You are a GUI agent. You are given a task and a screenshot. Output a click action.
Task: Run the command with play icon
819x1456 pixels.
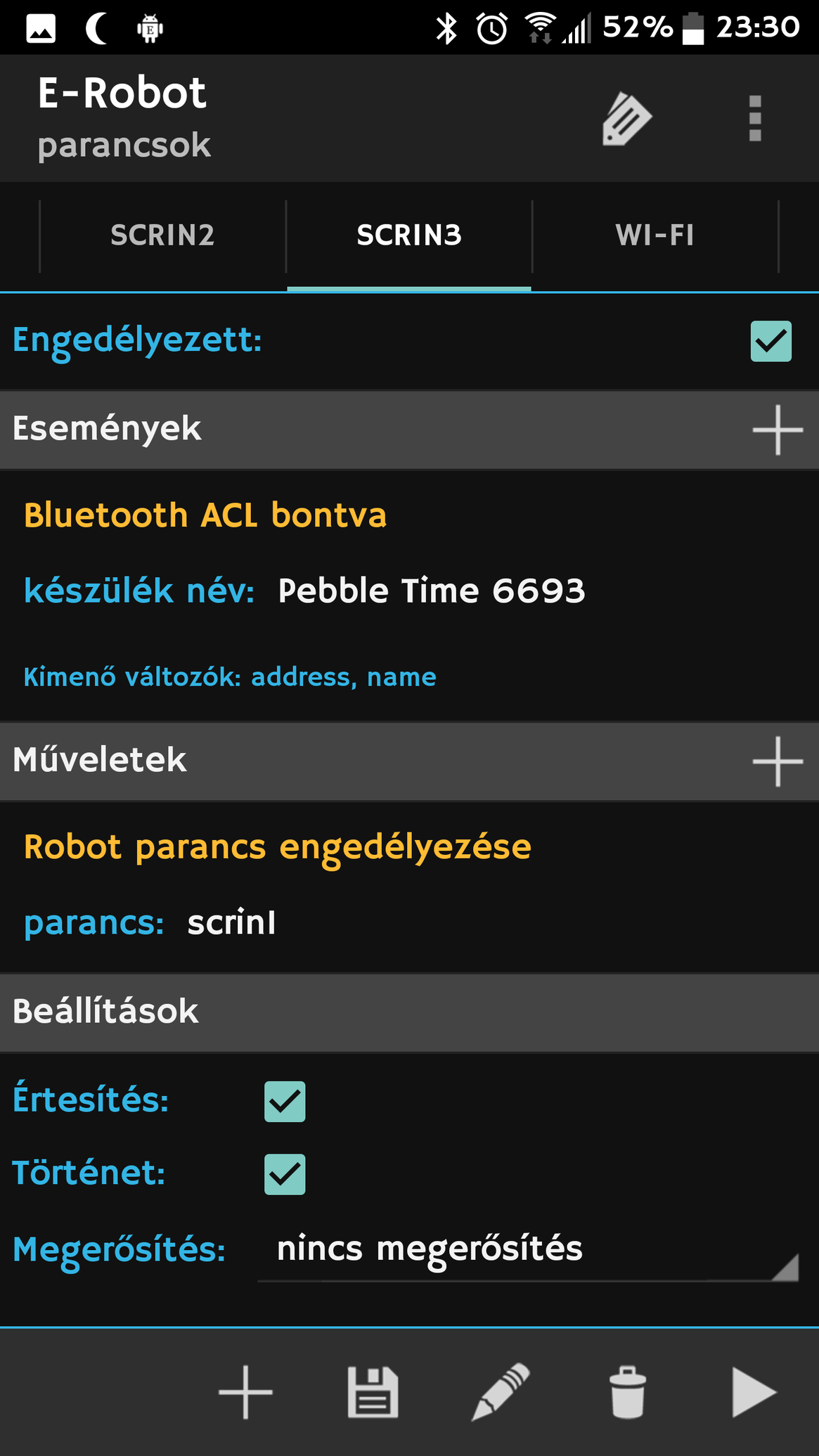point(753,1392)
